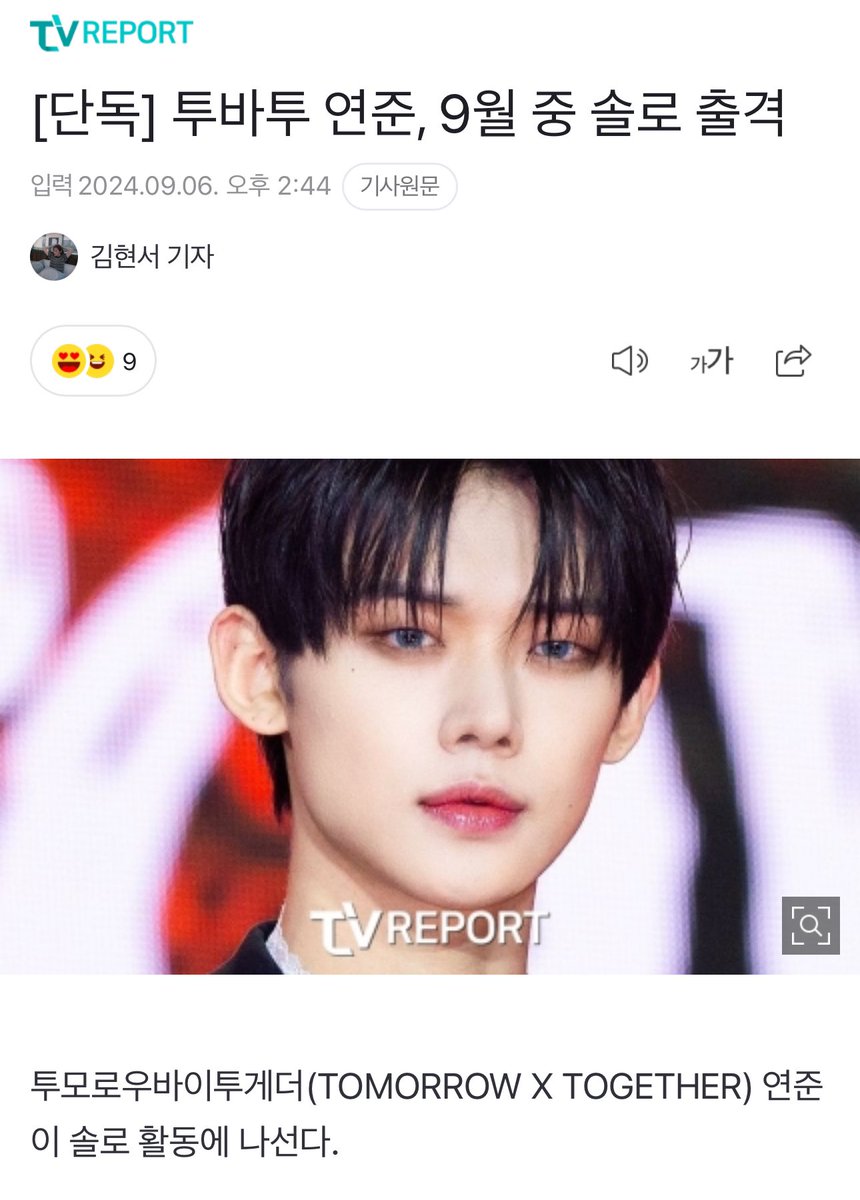The width and height of the screenshot is (860, 1200).
Task: Enlarge the article photo with the magnifier icon
Action: coord(810,925)
